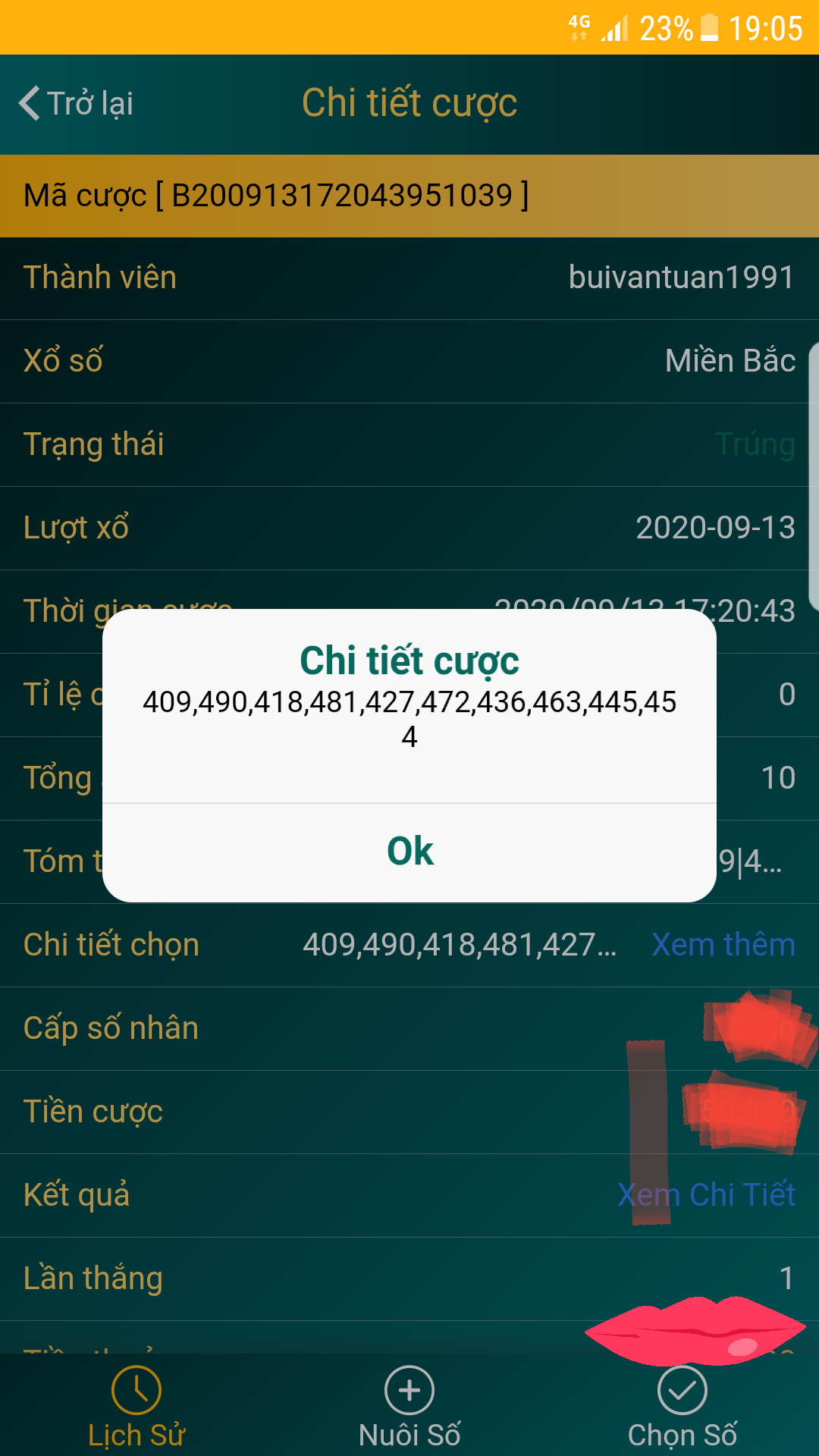Switch to the Lịch Sử tab
Viewport: 819px width, 1456px height.
click(136, 1407)
